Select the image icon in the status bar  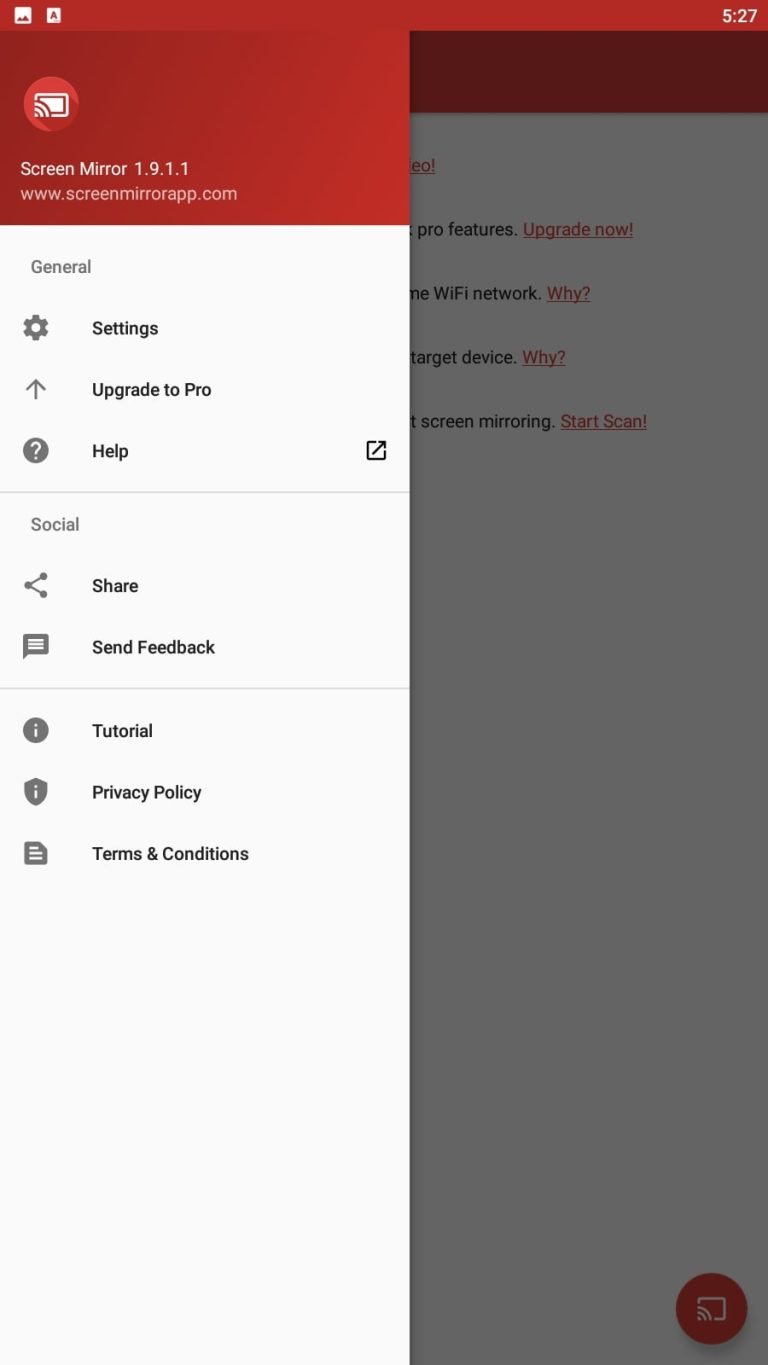(x=24, y=15)
